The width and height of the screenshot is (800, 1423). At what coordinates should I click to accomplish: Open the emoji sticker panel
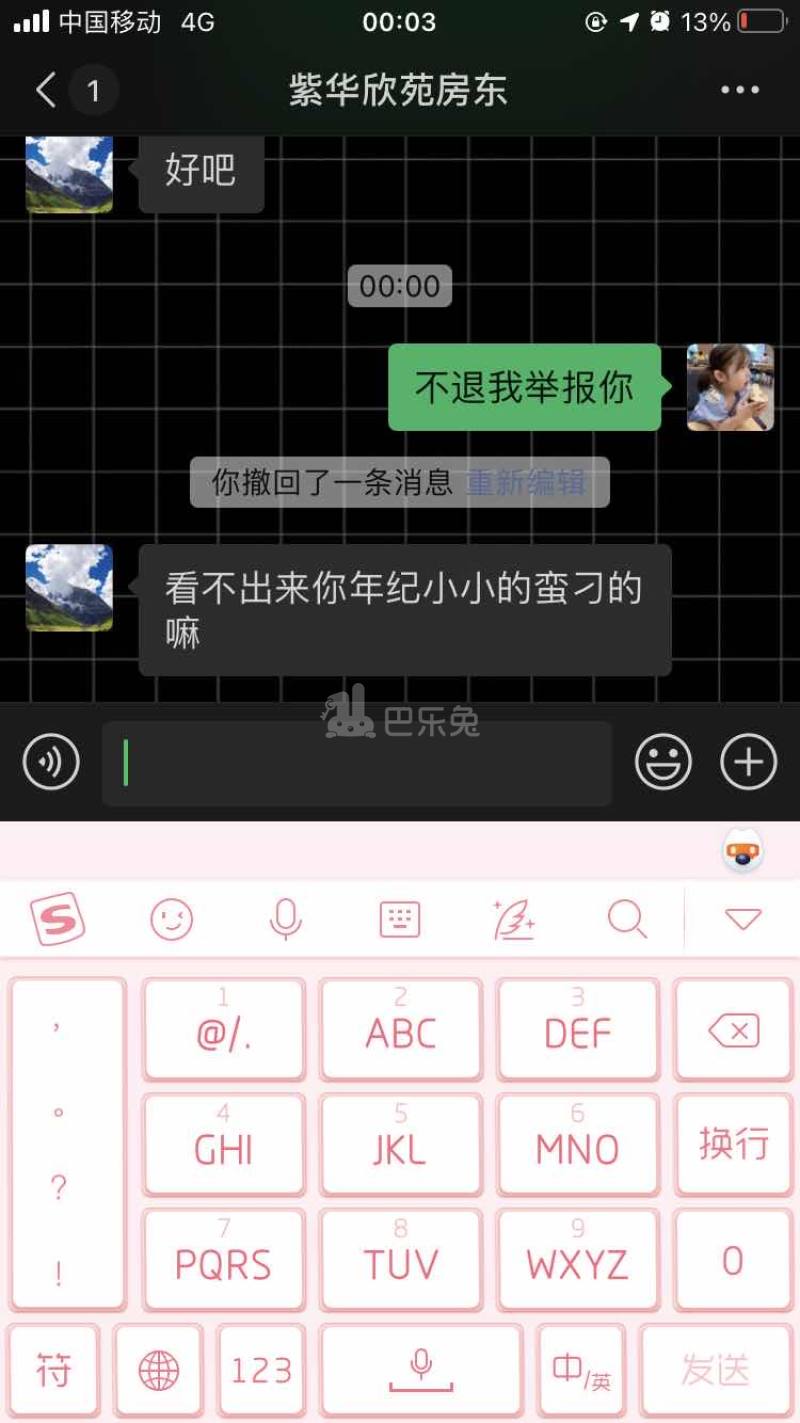663,762
